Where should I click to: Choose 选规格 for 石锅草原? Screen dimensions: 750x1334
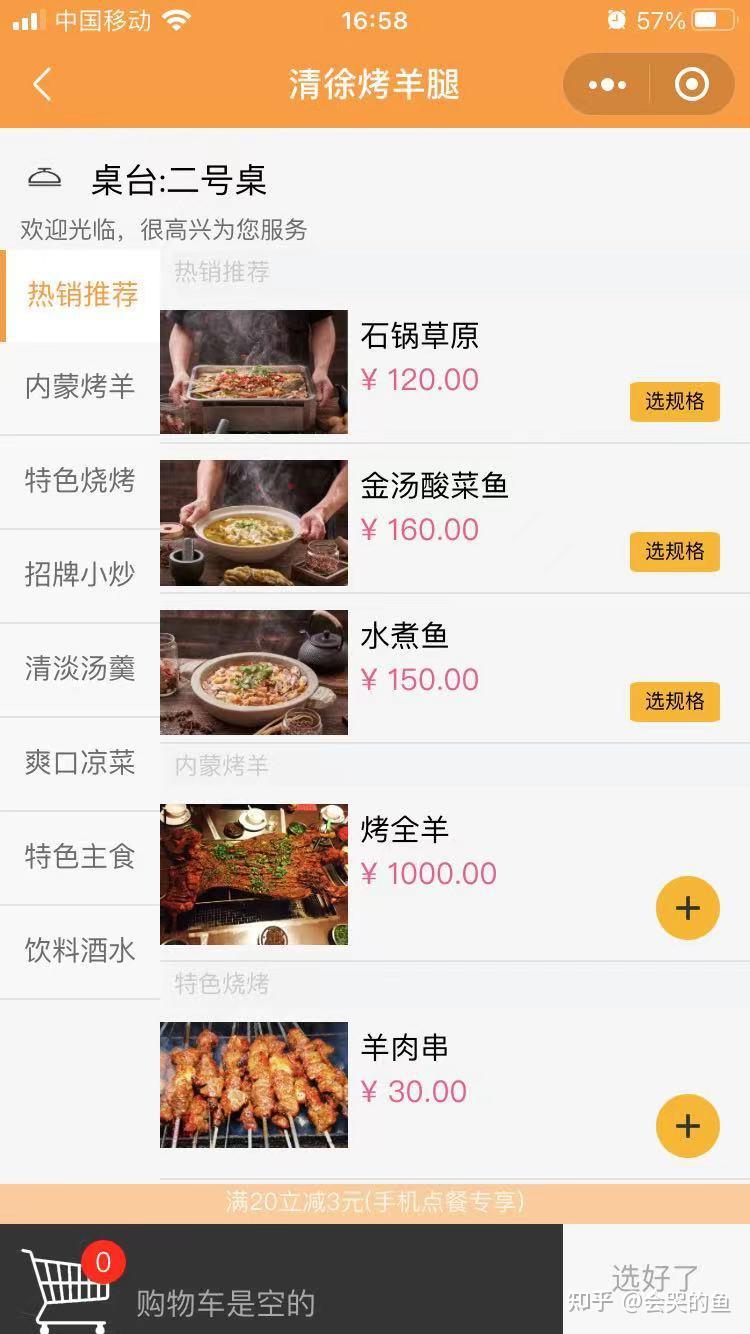tap(675, 401)
